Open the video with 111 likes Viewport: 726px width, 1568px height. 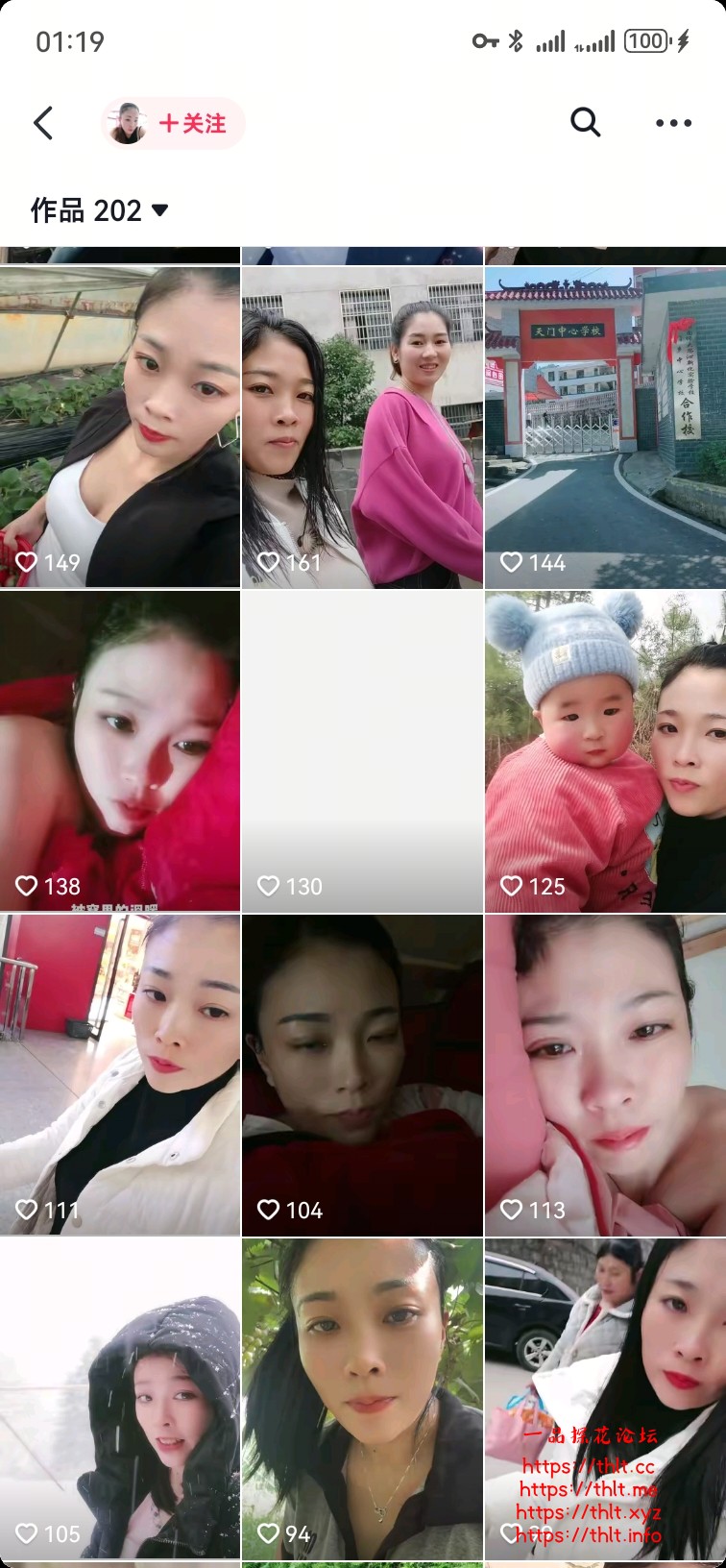120,1074
